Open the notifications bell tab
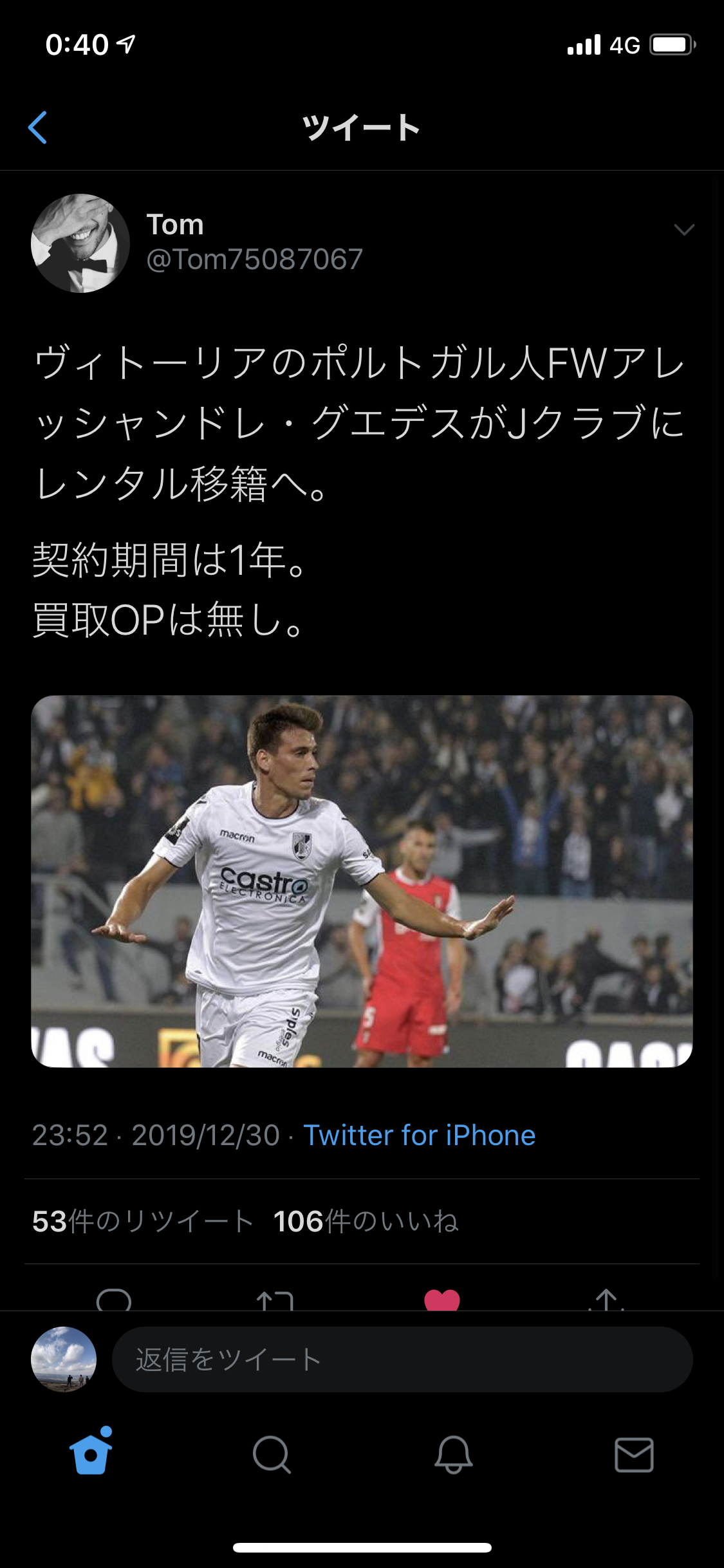The height and width of the screenshot is (1568, 724). click(453, 1455)
